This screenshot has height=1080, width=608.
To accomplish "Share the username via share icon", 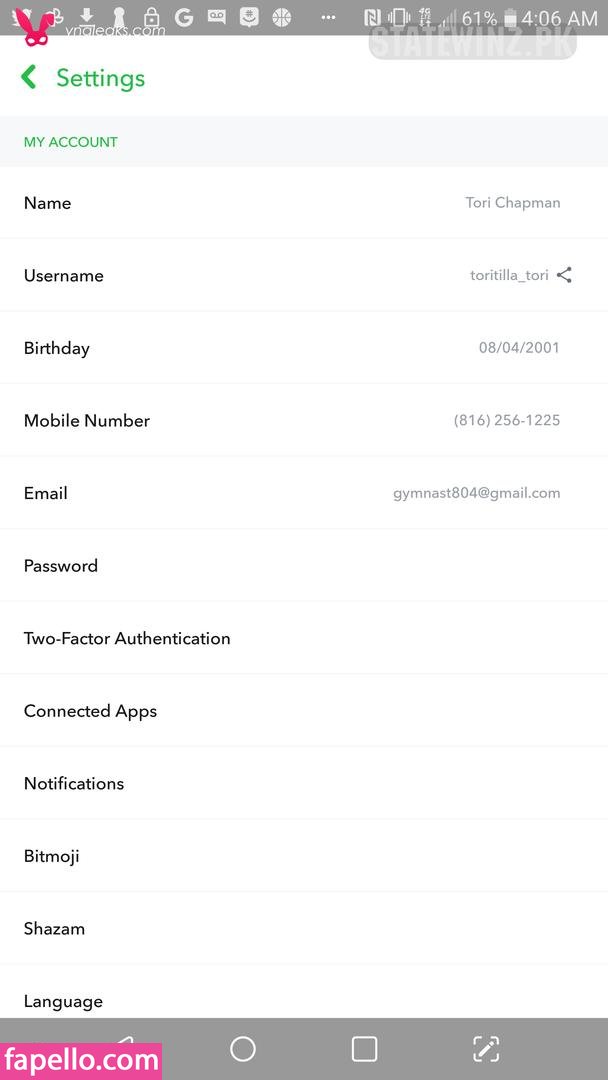I will click(564, 275).
